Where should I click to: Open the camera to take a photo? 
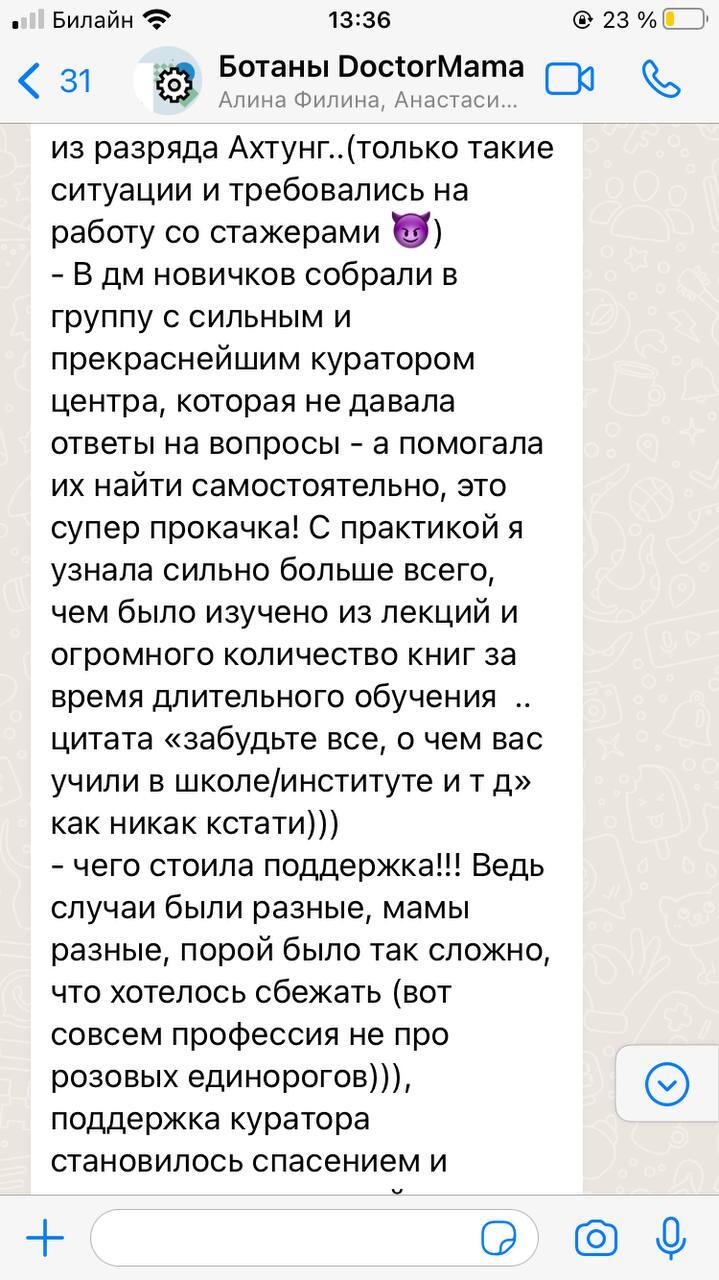tap(596, 1240)
